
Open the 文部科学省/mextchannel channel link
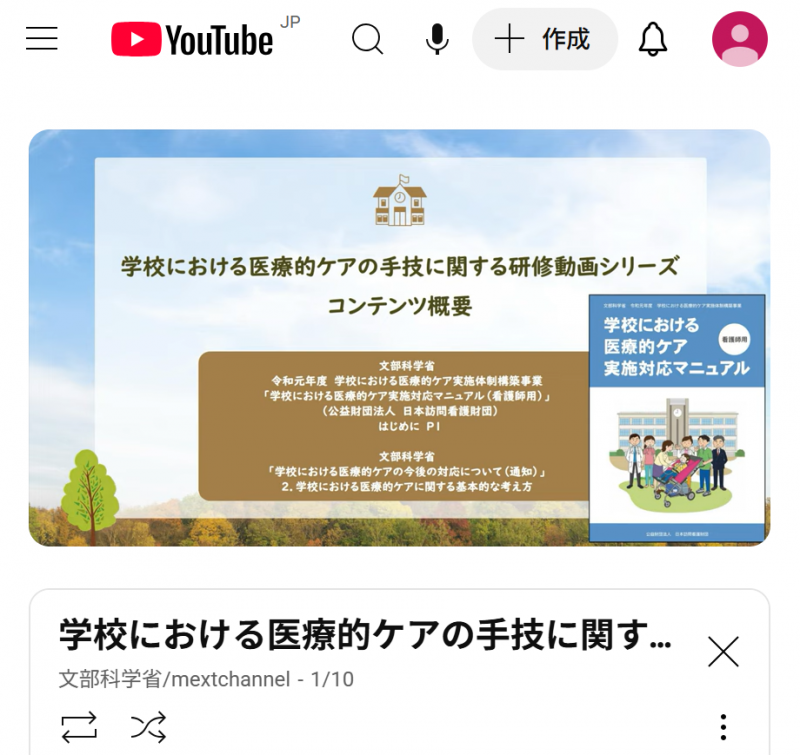click(x=175, y=679)
